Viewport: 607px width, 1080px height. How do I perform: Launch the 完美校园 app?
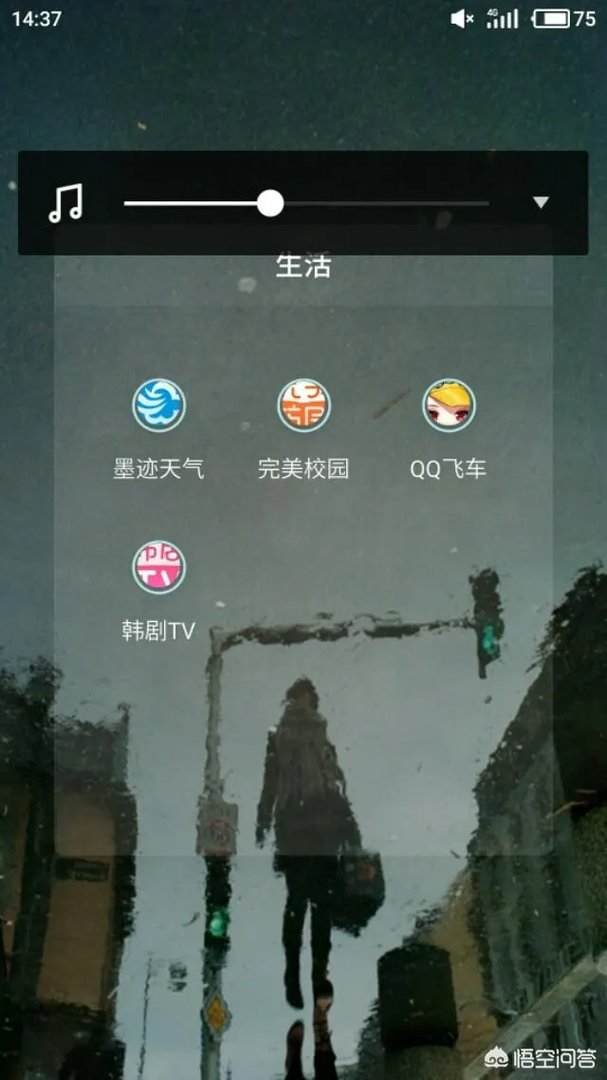point(303,406)
